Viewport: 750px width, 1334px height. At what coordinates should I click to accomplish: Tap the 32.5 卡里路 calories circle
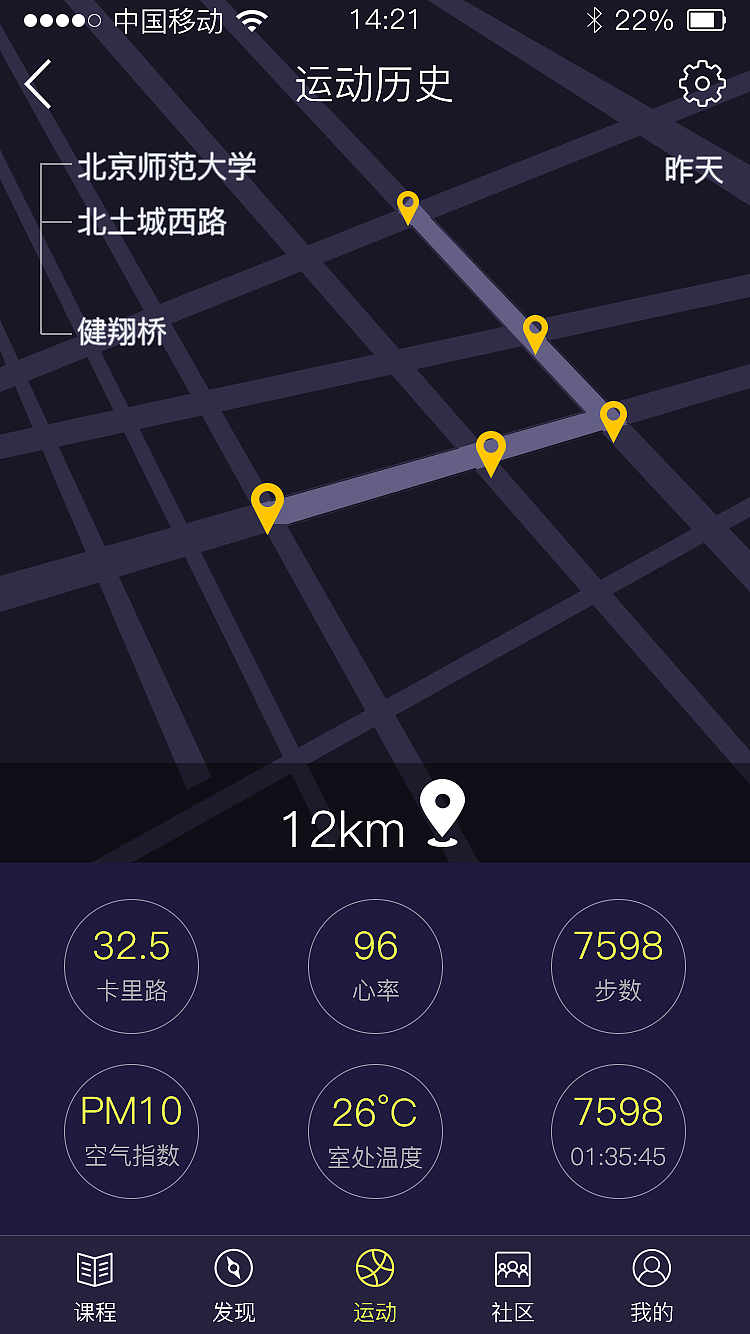pos(131,965)
